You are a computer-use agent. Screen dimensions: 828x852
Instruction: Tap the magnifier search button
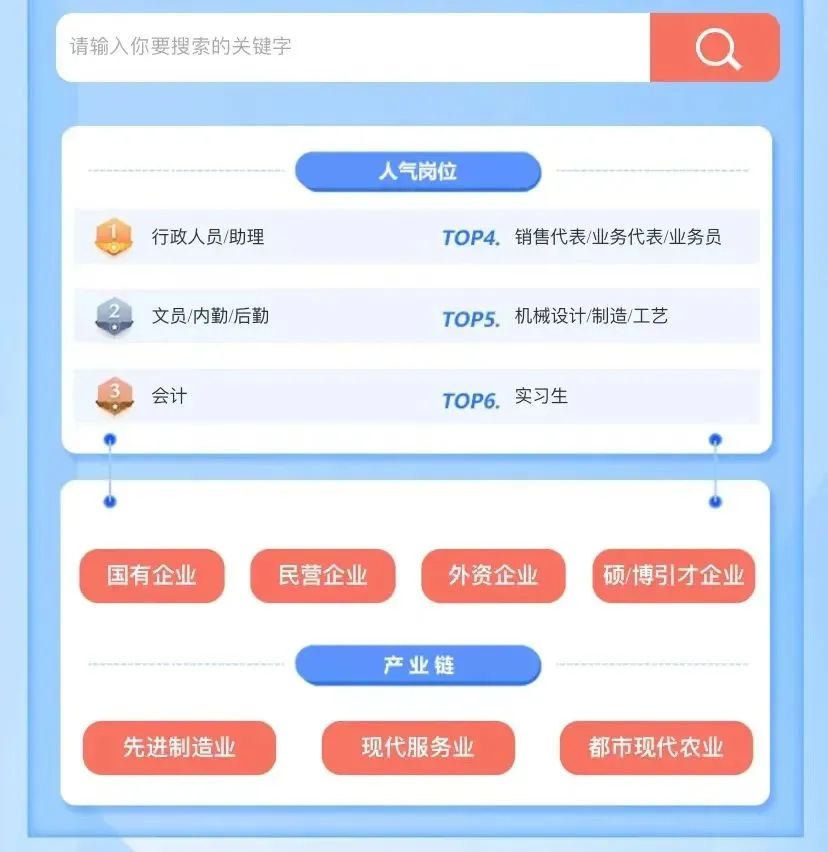[715, 47]
